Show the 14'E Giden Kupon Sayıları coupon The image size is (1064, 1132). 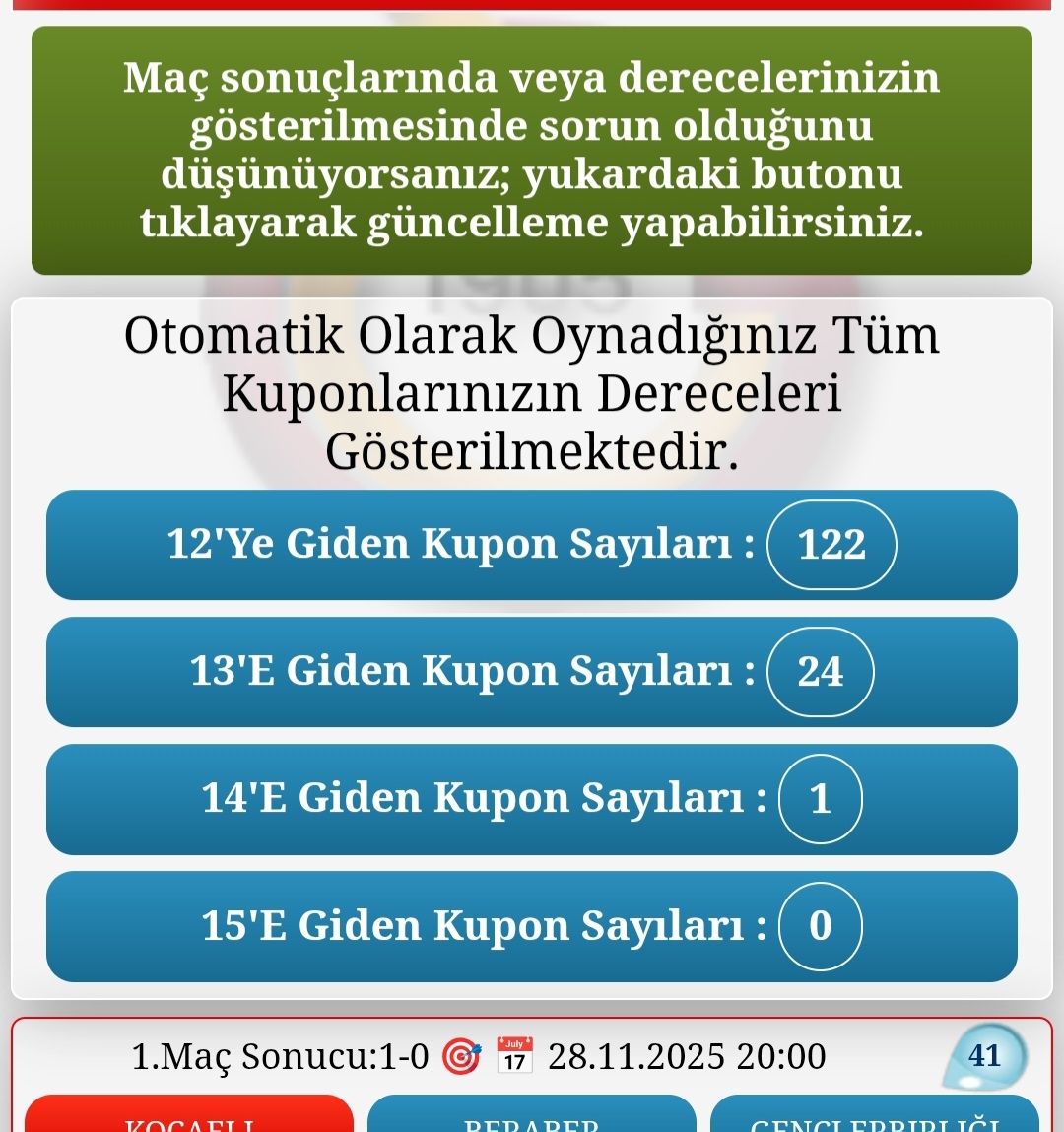pos(532,799)
